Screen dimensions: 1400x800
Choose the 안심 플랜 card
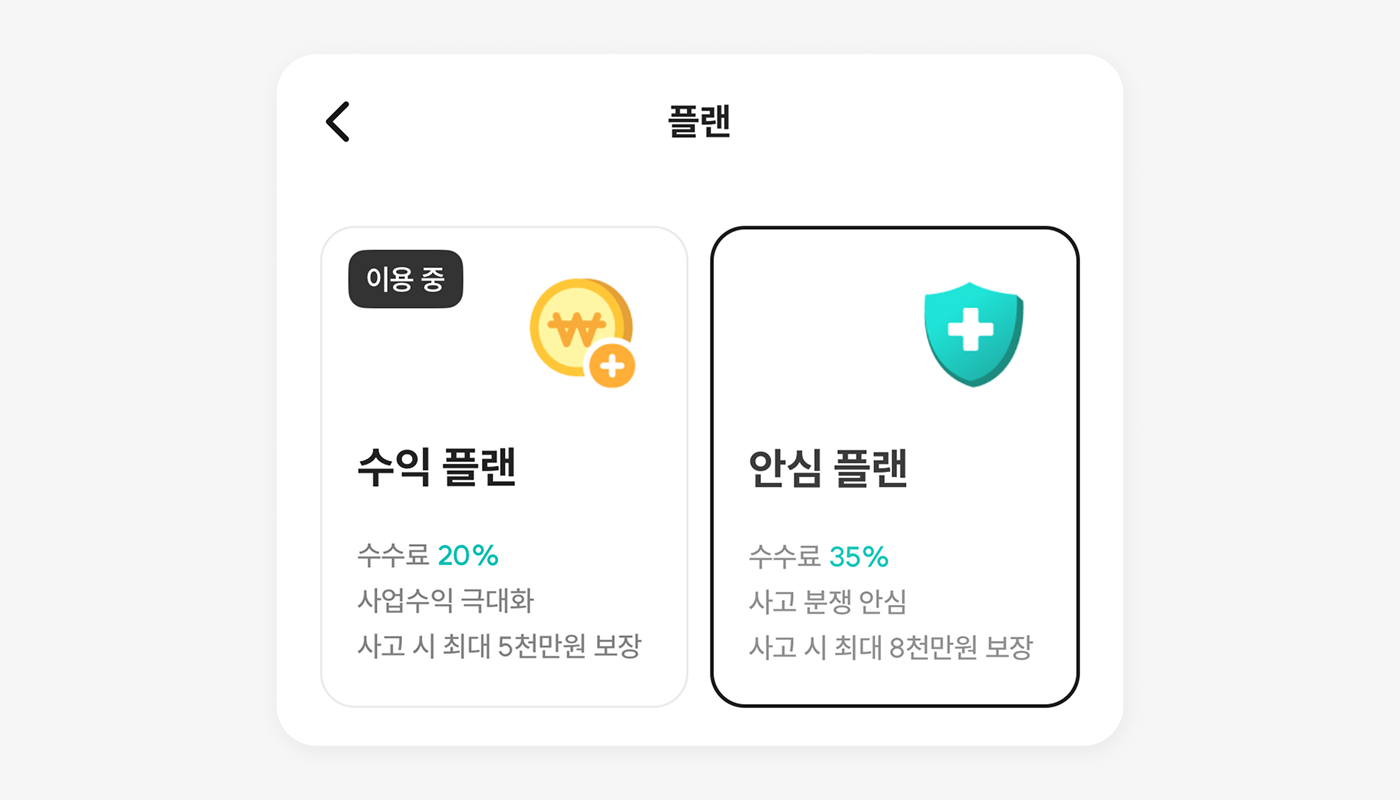(895, 467)
